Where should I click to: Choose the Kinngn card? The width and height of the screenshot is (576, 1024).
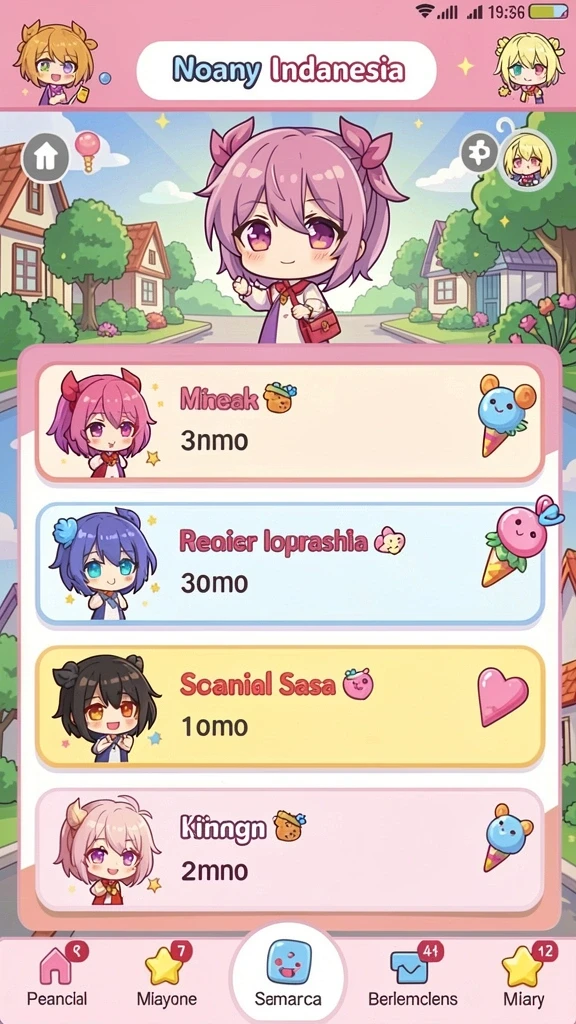(290, 850)
